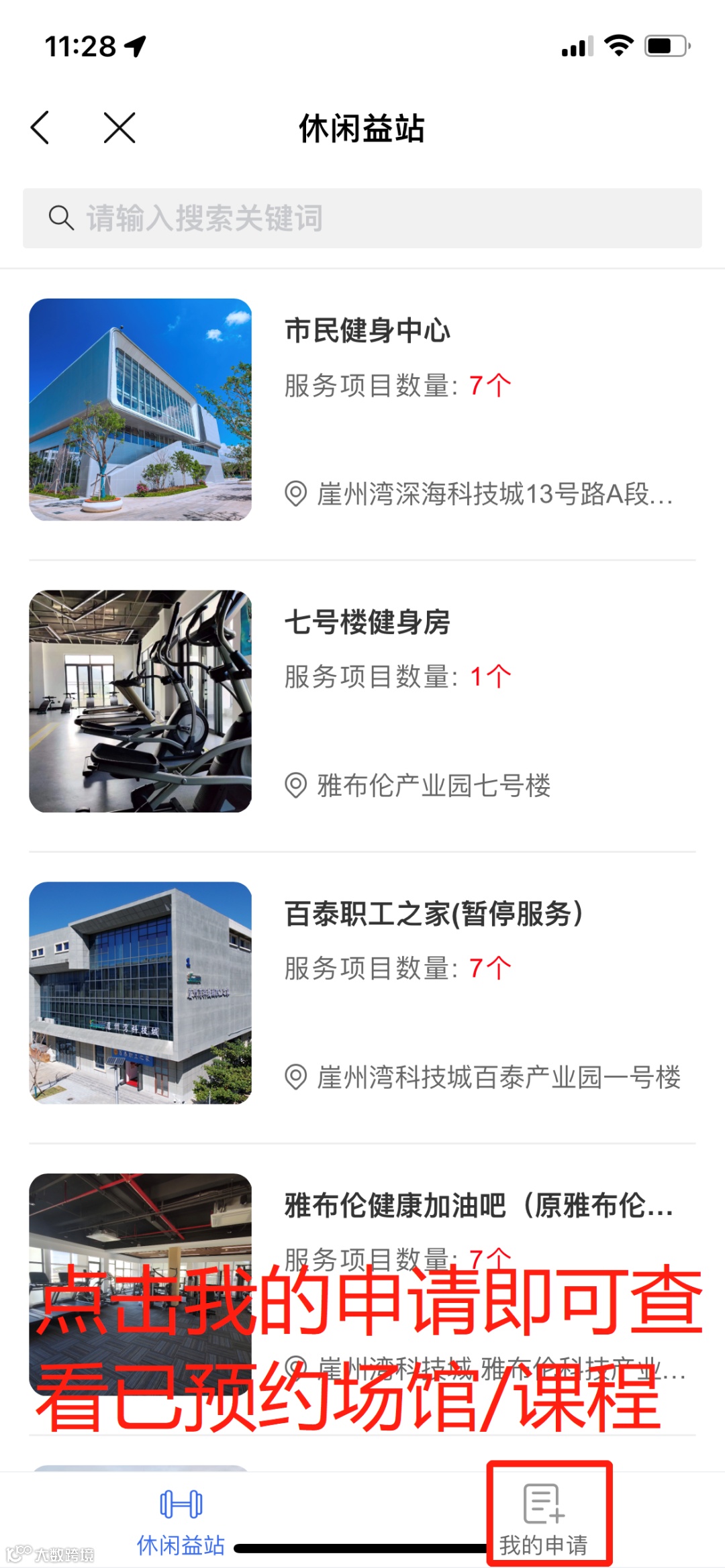The height and width of the screenshot is (1568, 725).
Task: Open 市民健身中心 venue
Action: coord(367,331)
